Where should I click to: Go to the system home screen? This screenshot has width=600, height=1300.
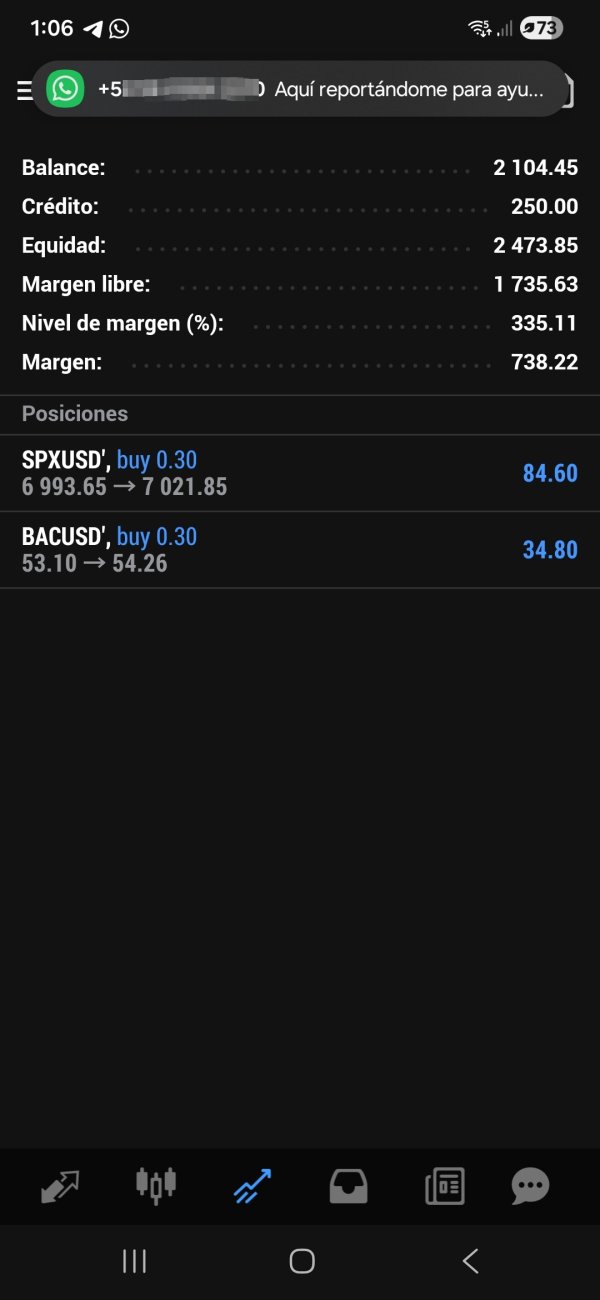(x=301, y=1261)
